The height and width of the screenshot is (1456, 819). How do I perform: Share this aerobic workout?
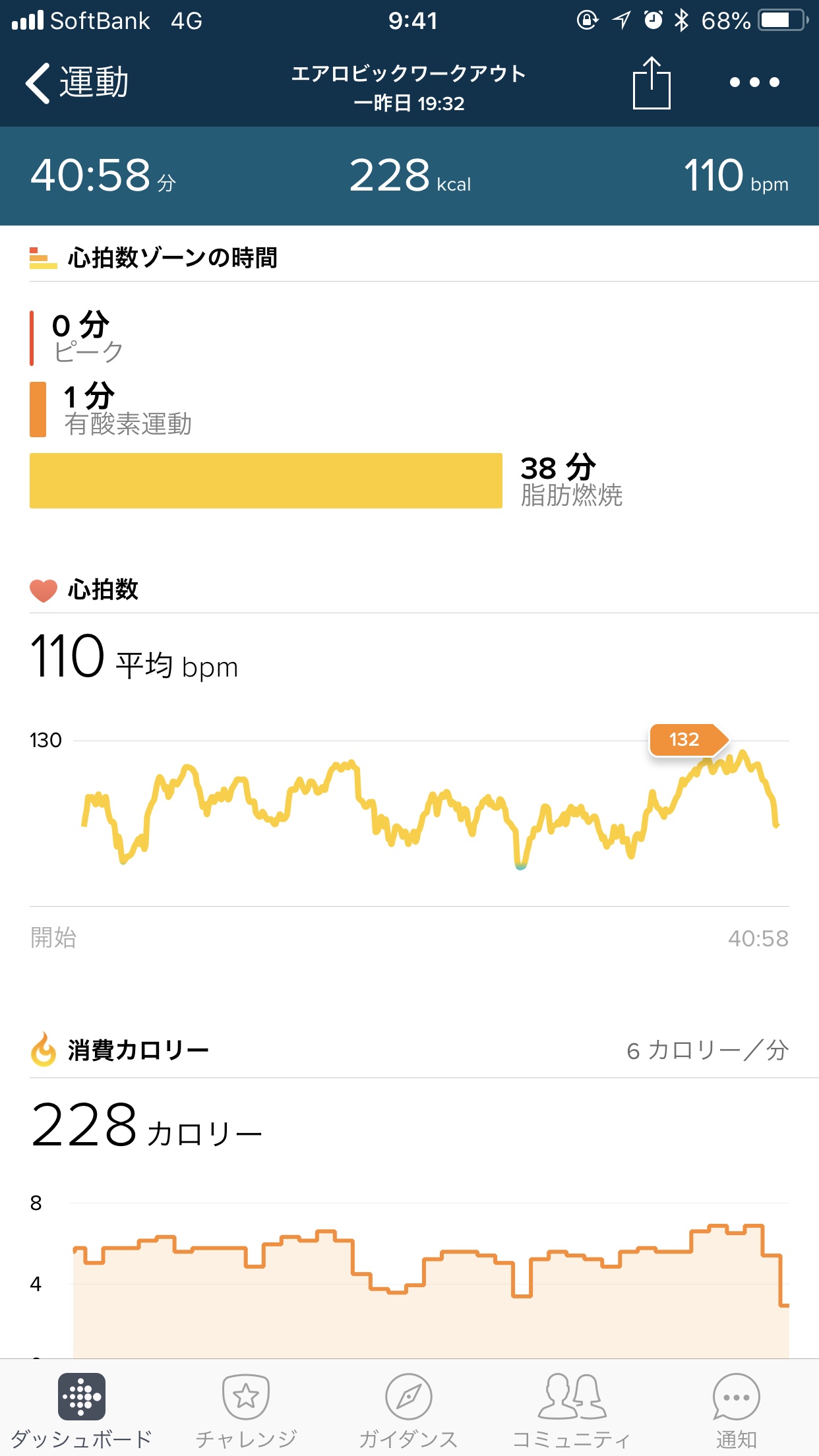click(x=651, y=83)
